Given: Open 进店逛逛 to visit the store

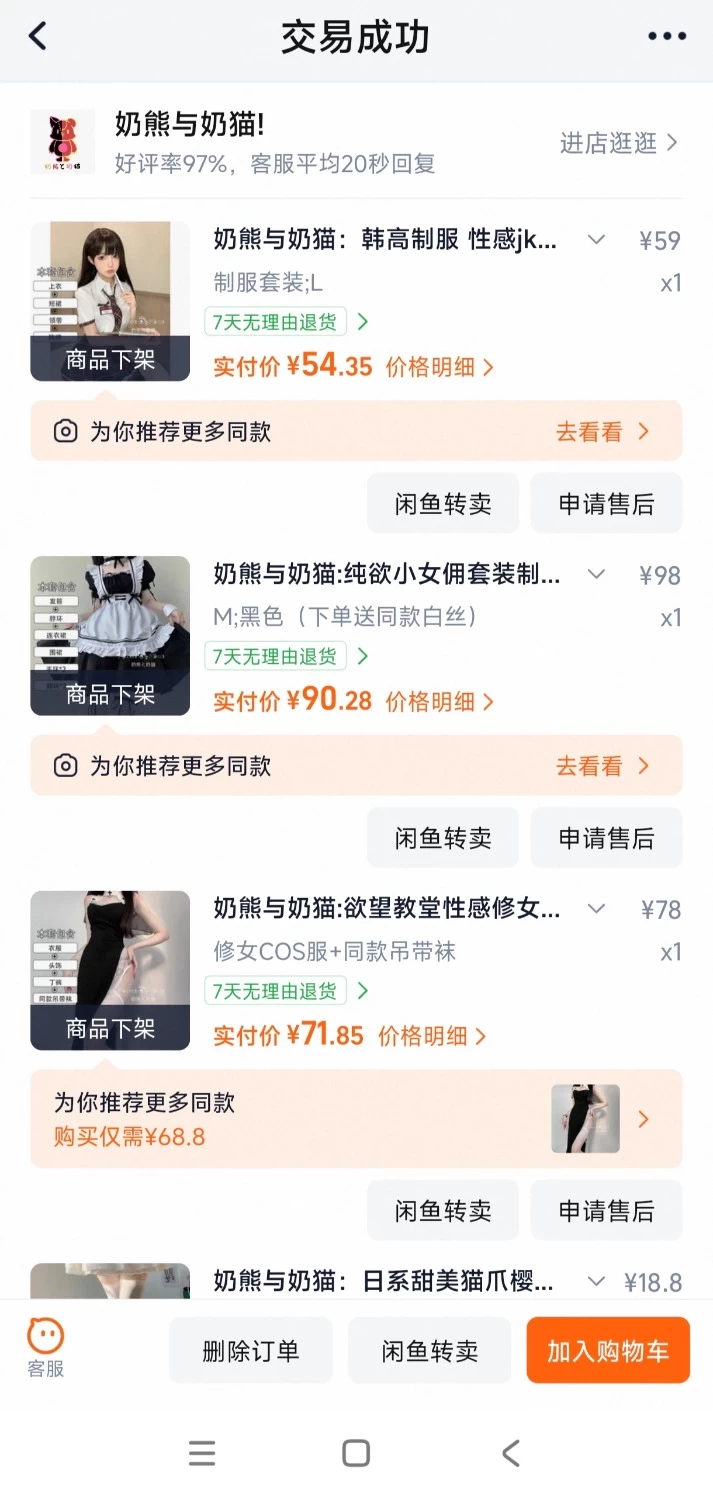Looking at the screenshot, I should pos(619,143).
